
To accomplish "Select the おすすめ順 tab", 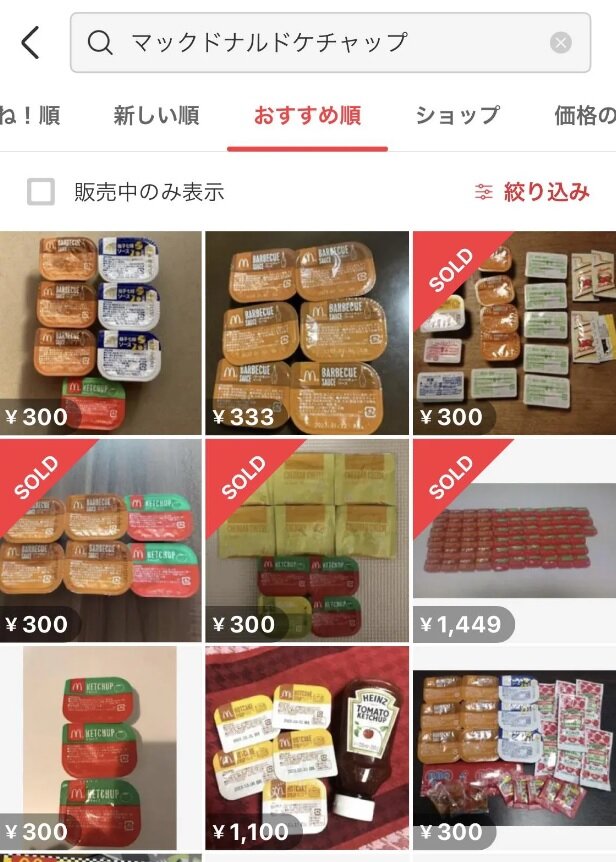I will [307, 115].
